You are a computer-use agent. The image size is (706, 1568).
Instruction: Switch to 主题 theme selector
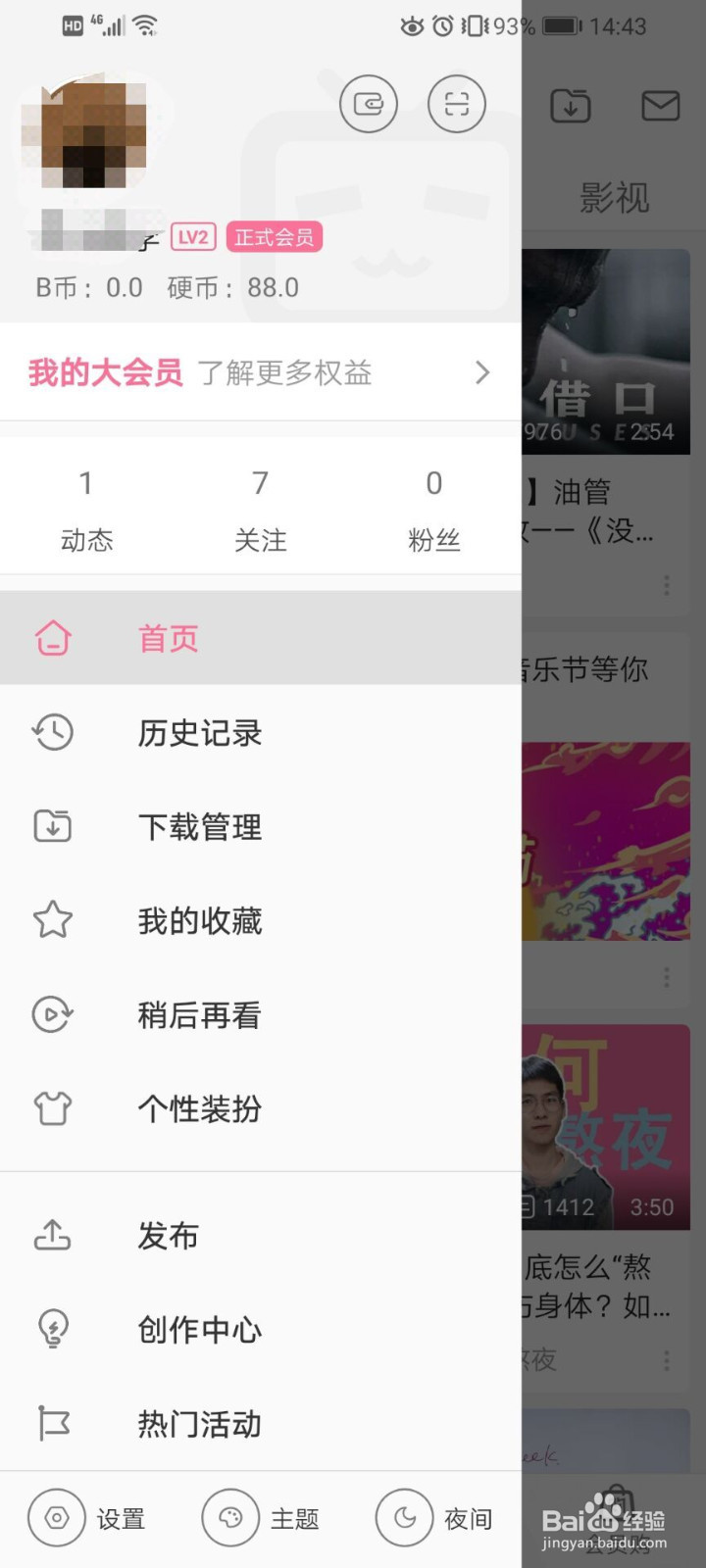(260, 1517)
